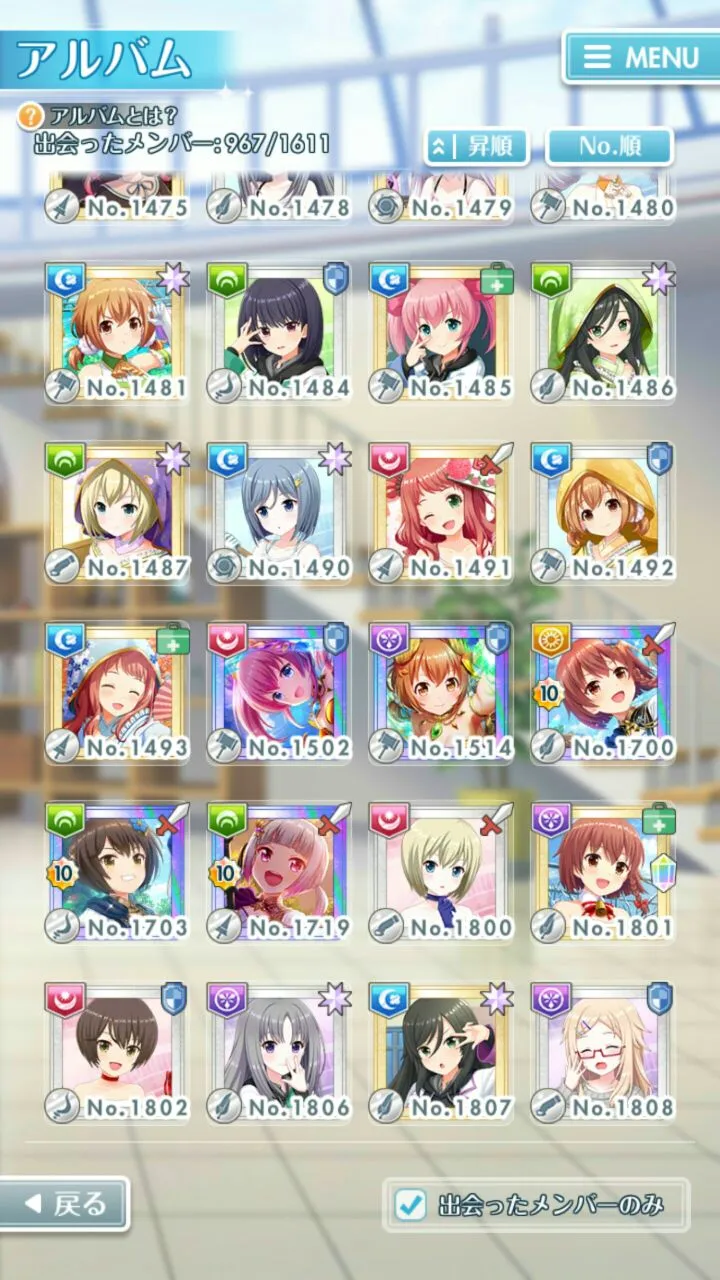The height and width of the screenshot is (1280, 720).
Task: Tap the アルバムとは？ help icon
Action: coord(32,117)
